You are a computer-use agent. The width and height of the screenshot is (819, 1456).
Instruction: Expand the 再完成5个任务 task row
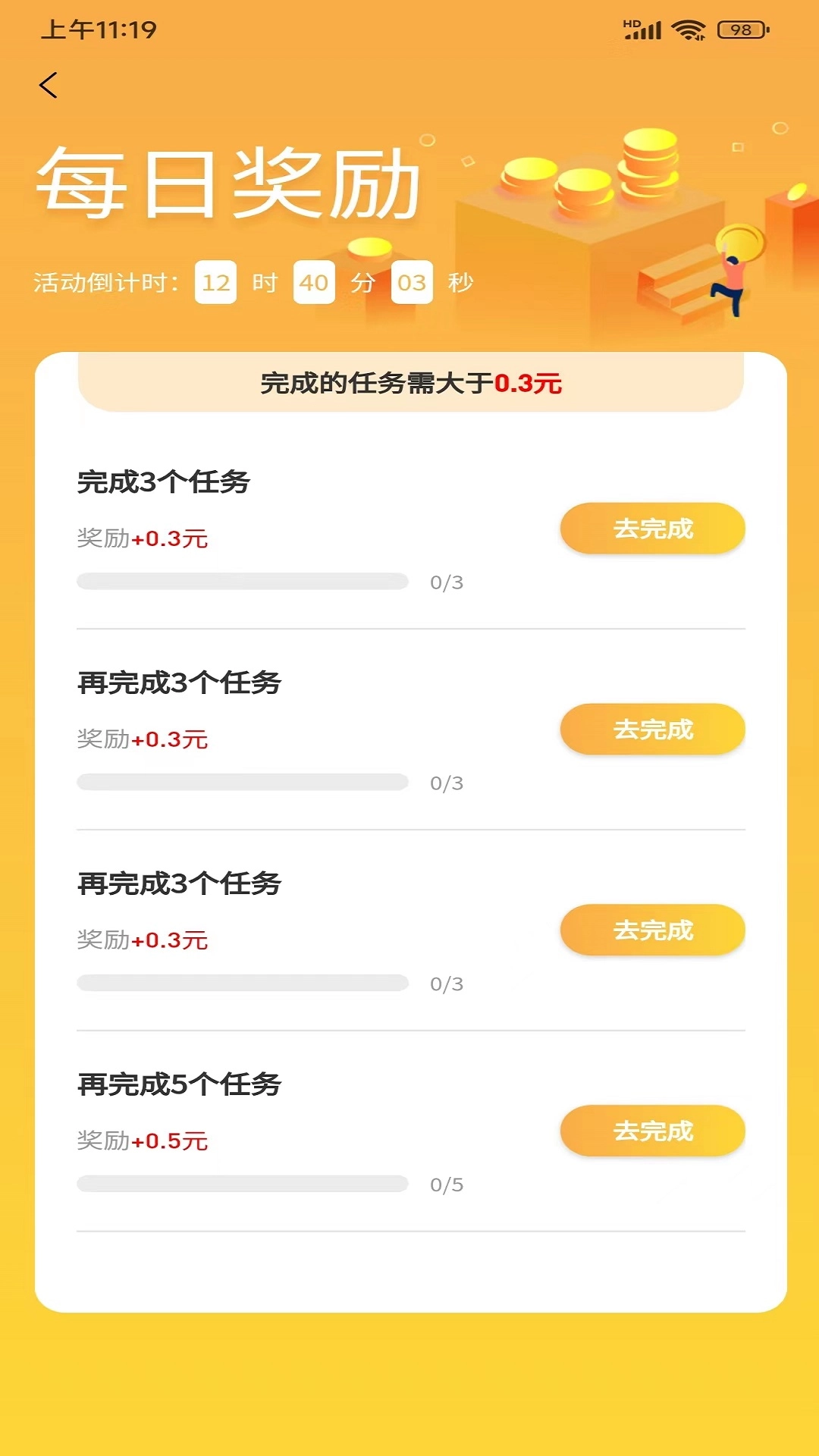click(180, 1085)
